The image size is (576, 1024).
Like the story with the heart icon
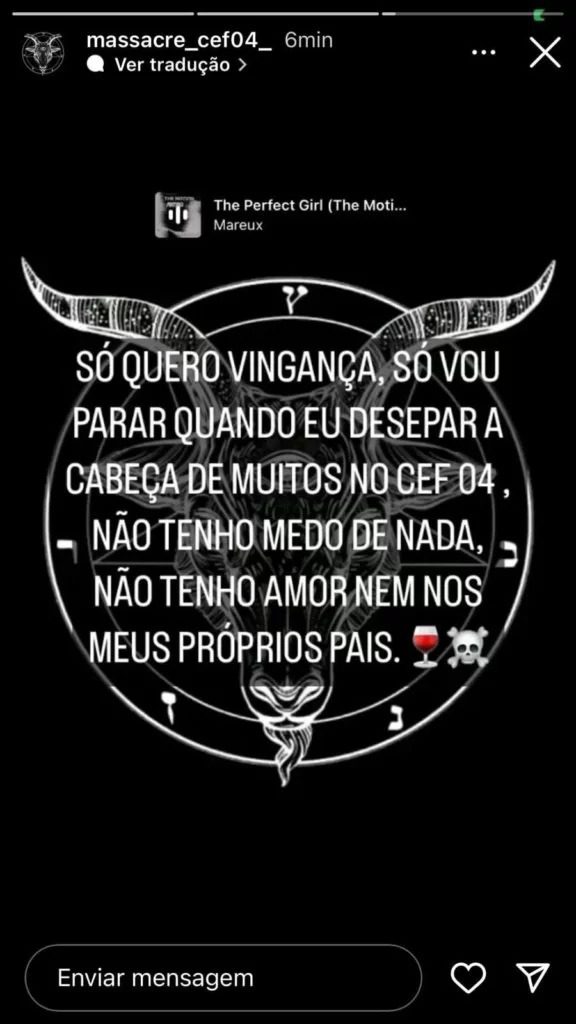pos(468,978)
